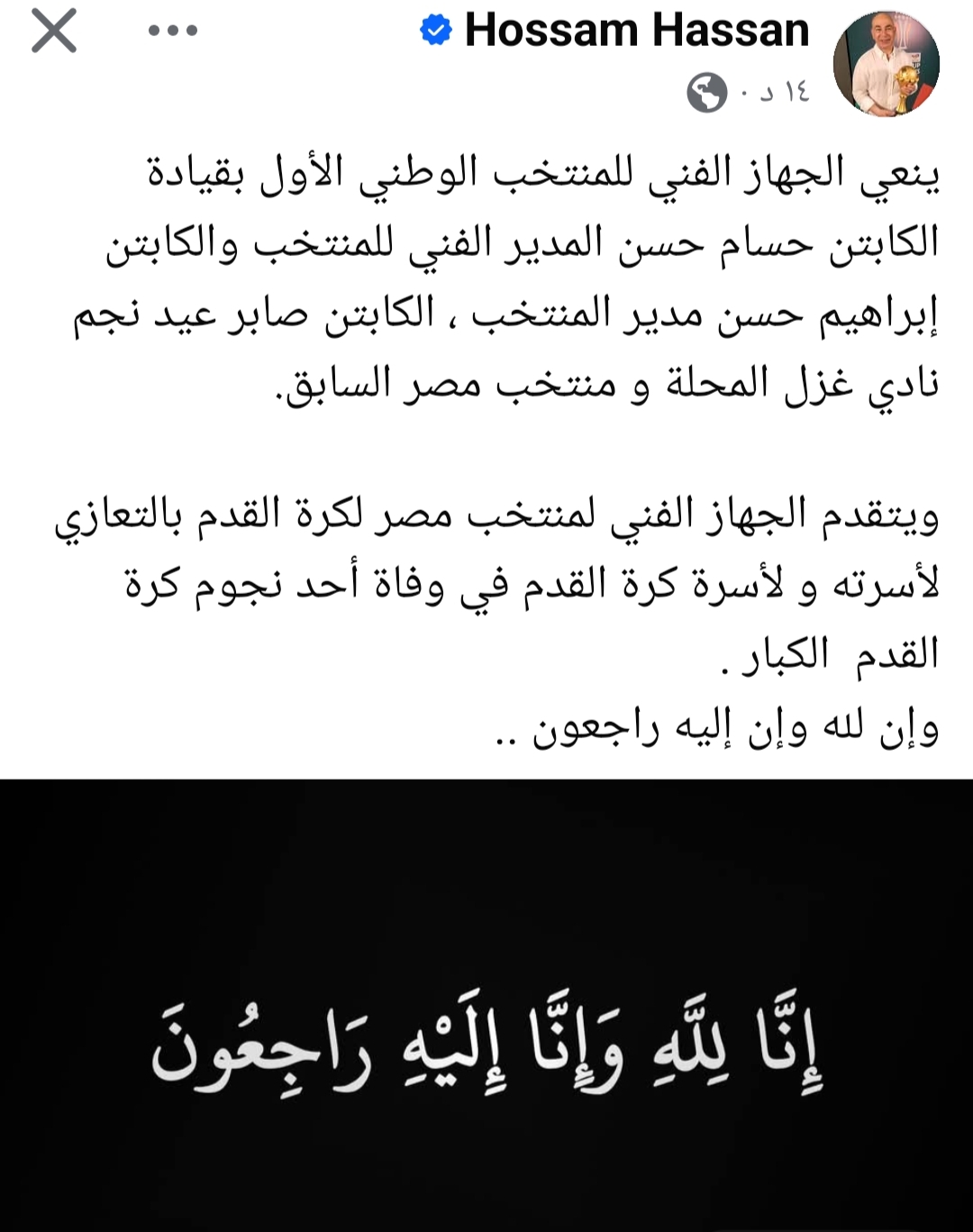Open Hossam Hassan's profile picture
This screenshot has width=973, height=1232.
[886, 64]
